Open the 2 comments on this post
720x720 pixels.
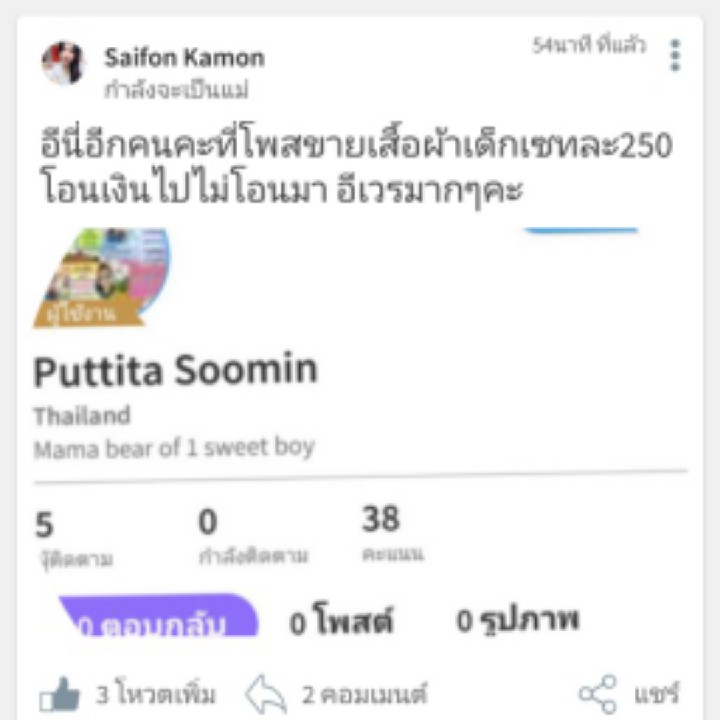click(337, 694)
